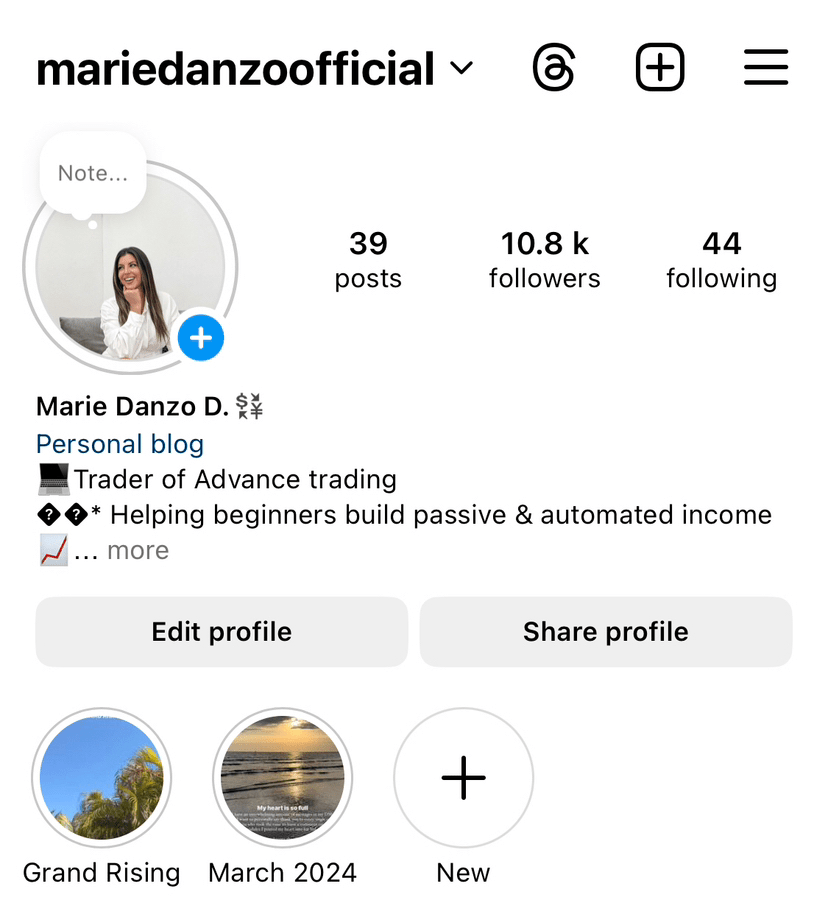
Task: Tap Share profile
Action: [606, 632]
